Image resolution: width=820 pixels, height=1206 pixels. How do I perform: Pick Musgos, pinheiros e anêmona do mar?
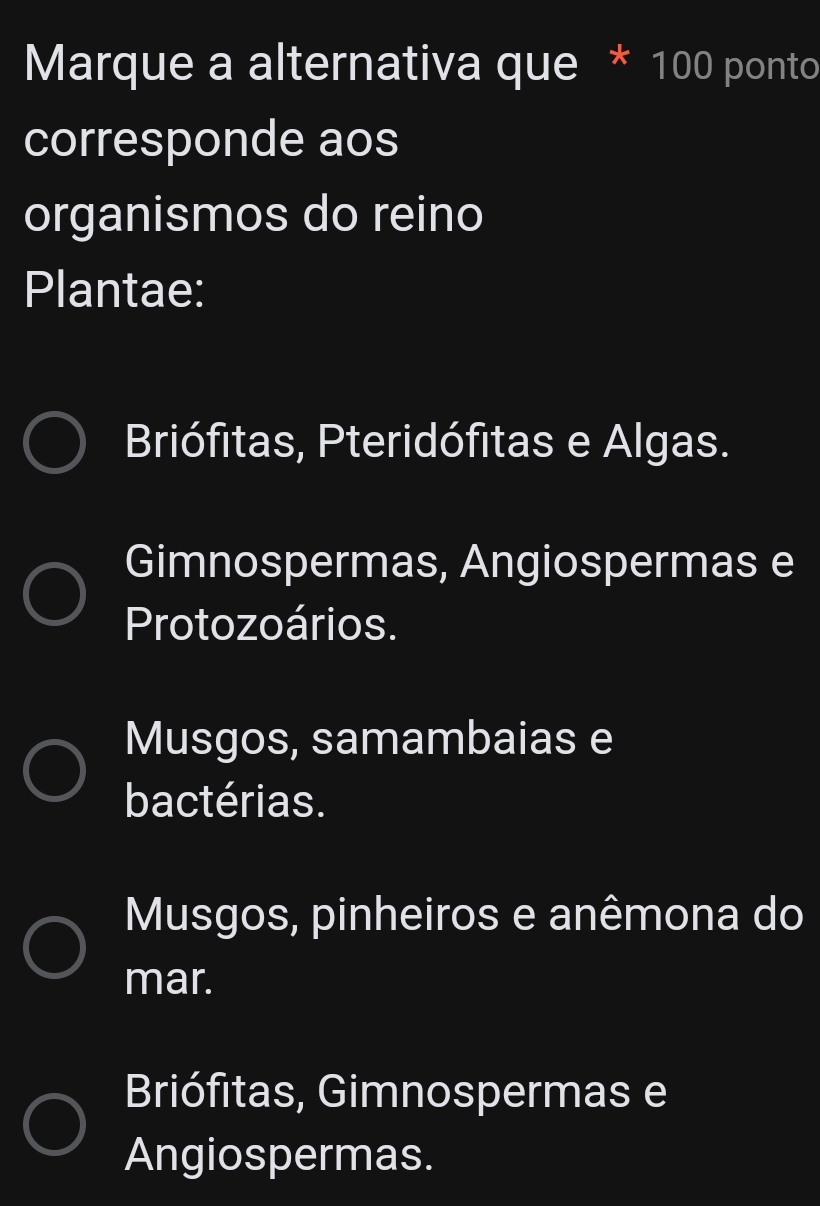(x=55, y=947)
